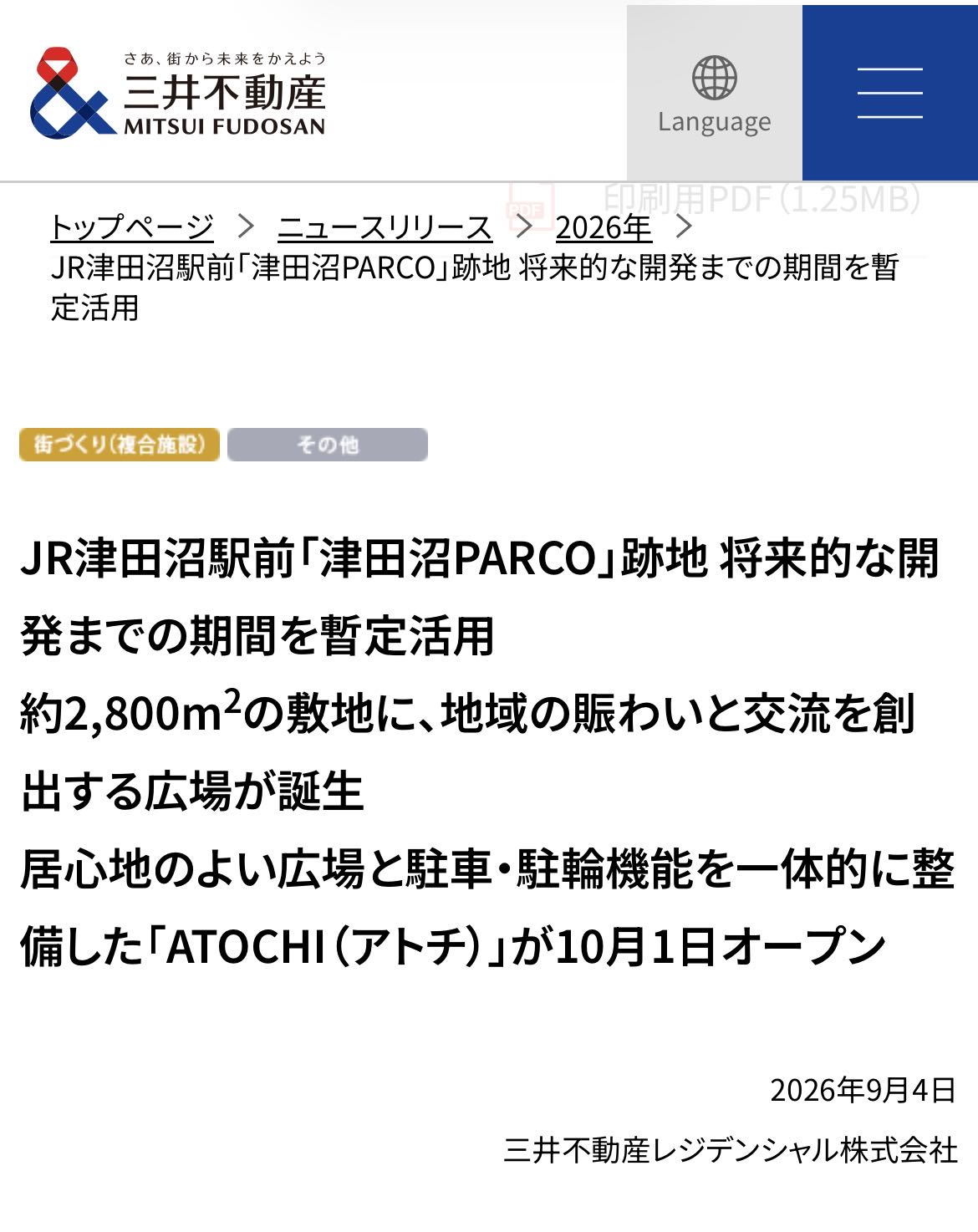978x1232 pixels.
Task: Open the hamburger menu
Action: [890, 93]
